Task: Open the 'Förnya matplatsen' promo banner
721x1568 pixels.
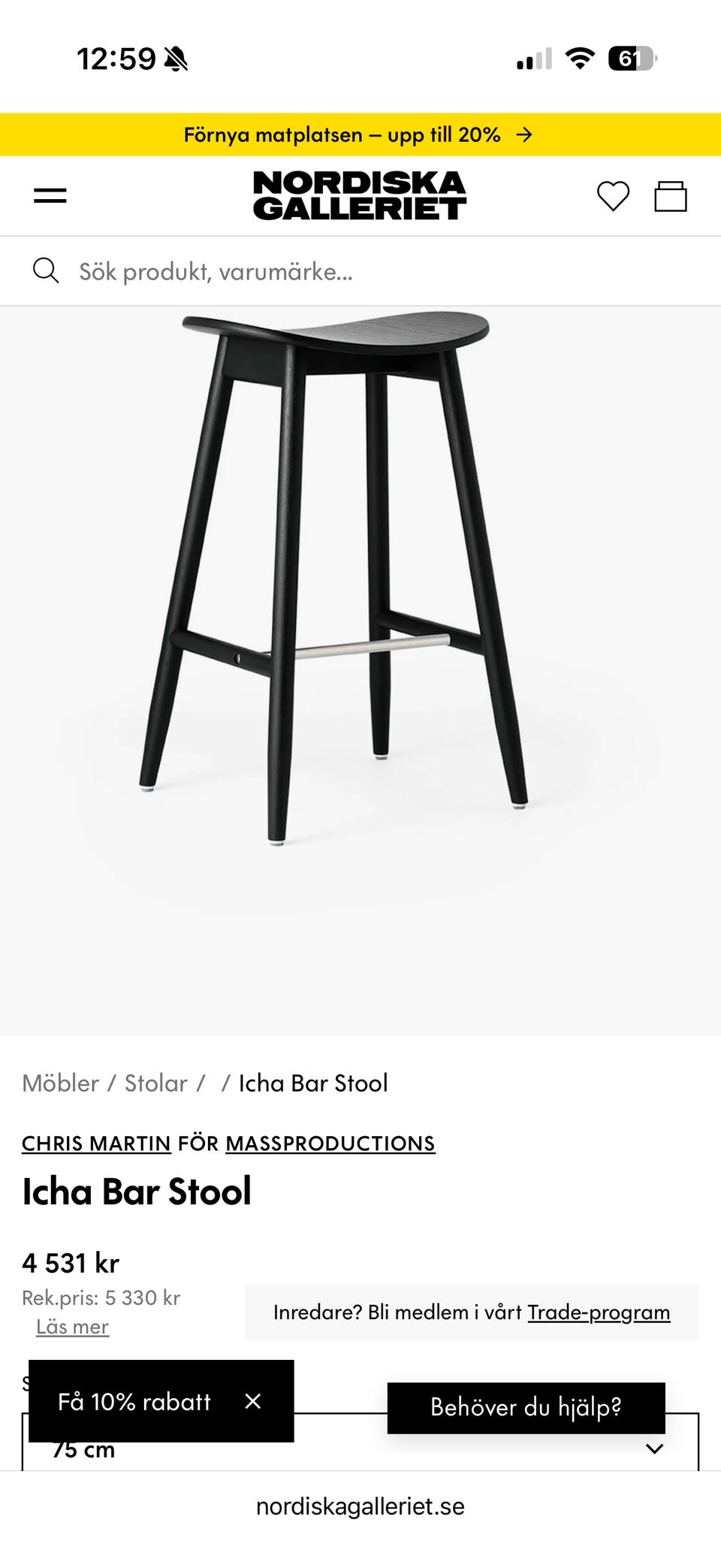Action: click(x=359, y=135)
